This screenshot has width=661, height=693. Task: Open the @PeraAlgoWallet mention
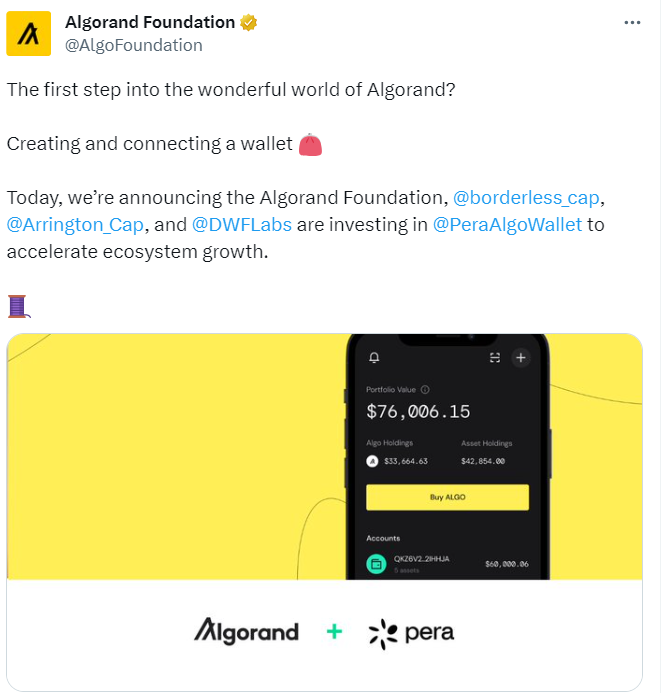[x=507, y=224]
